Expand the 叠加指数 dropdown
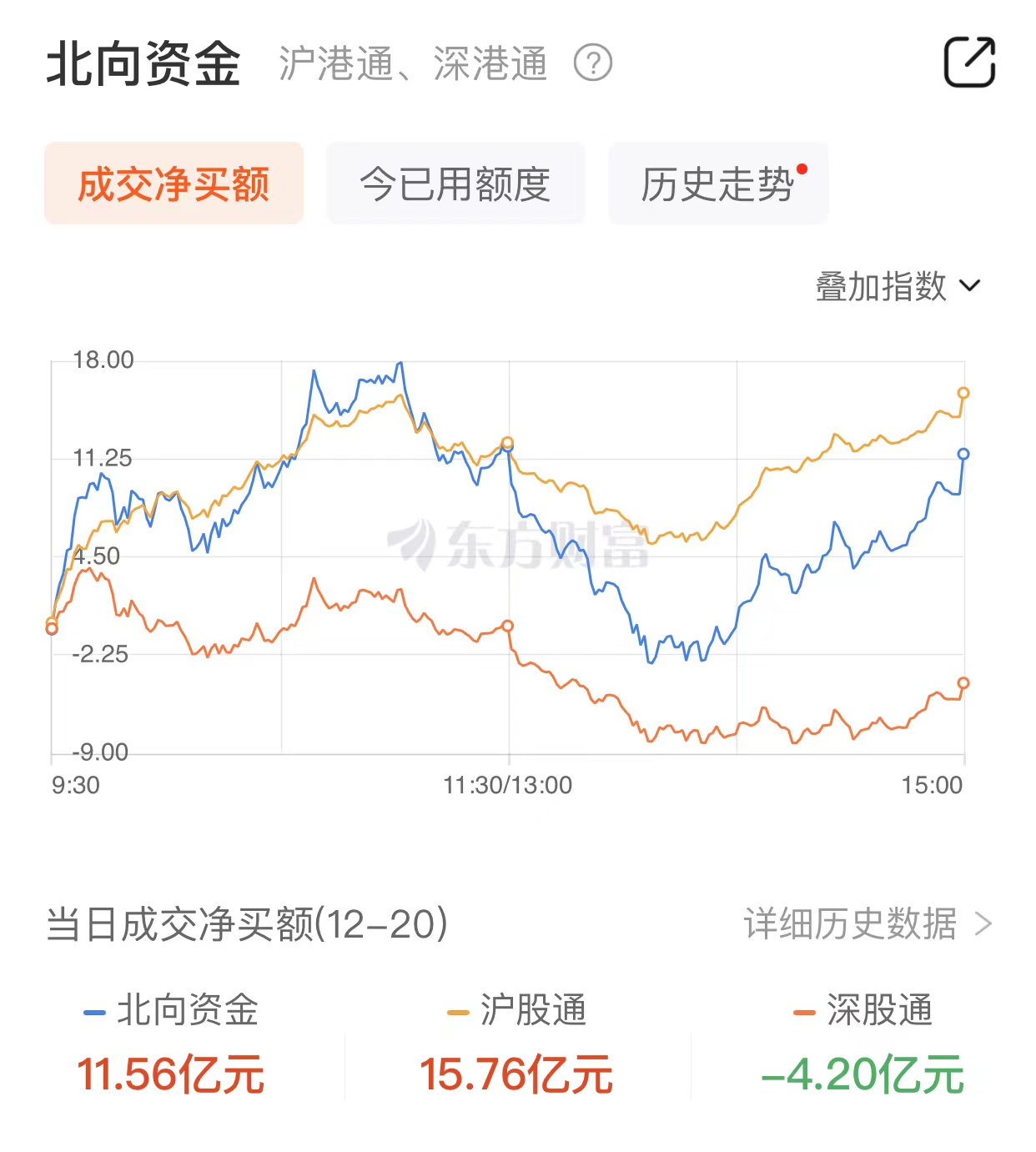The height and width of the screenshot is (1152, 1036). click(x=898, y=286)
